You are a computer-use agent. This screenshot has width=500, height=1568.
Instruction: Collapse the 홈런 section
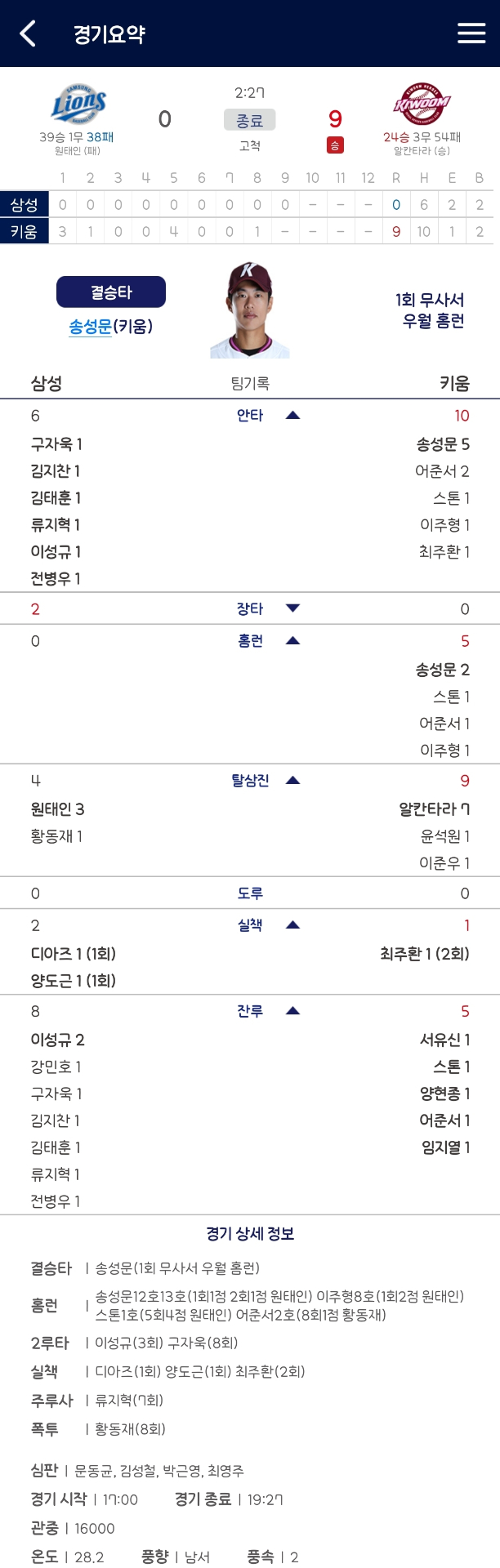tap(292, 641)
